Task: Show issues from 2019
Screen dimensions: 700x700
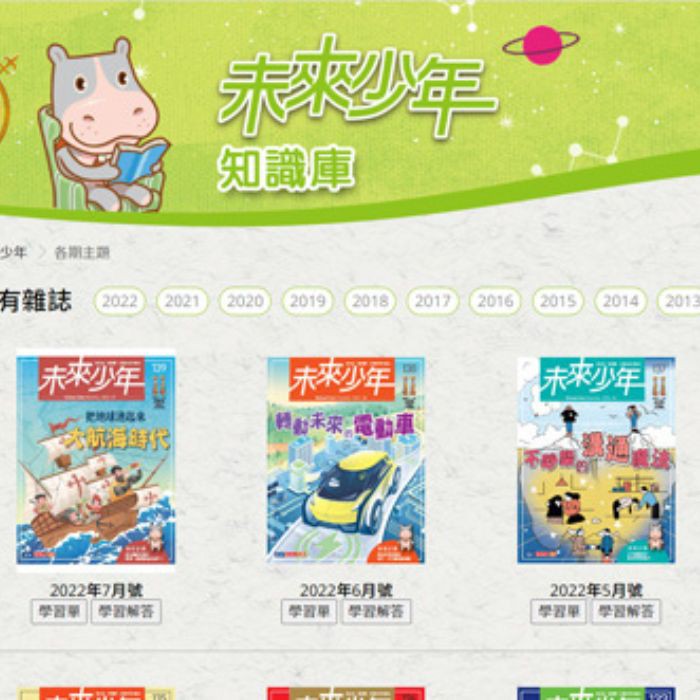Action: [308, 301]
